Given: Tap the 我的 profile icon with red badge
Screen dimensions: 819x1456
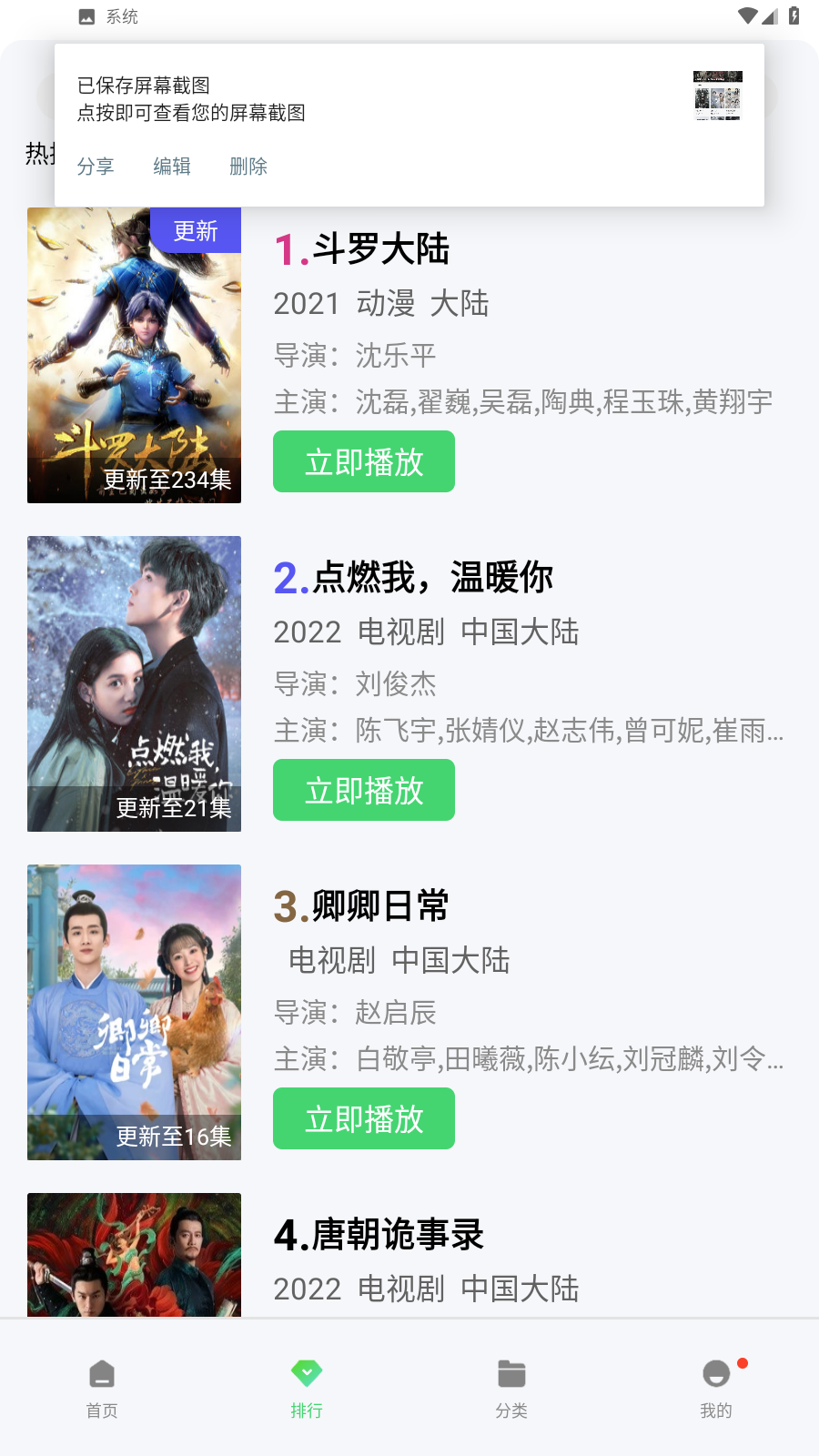Looking at the screenshot, I should tap(716, 1374).
